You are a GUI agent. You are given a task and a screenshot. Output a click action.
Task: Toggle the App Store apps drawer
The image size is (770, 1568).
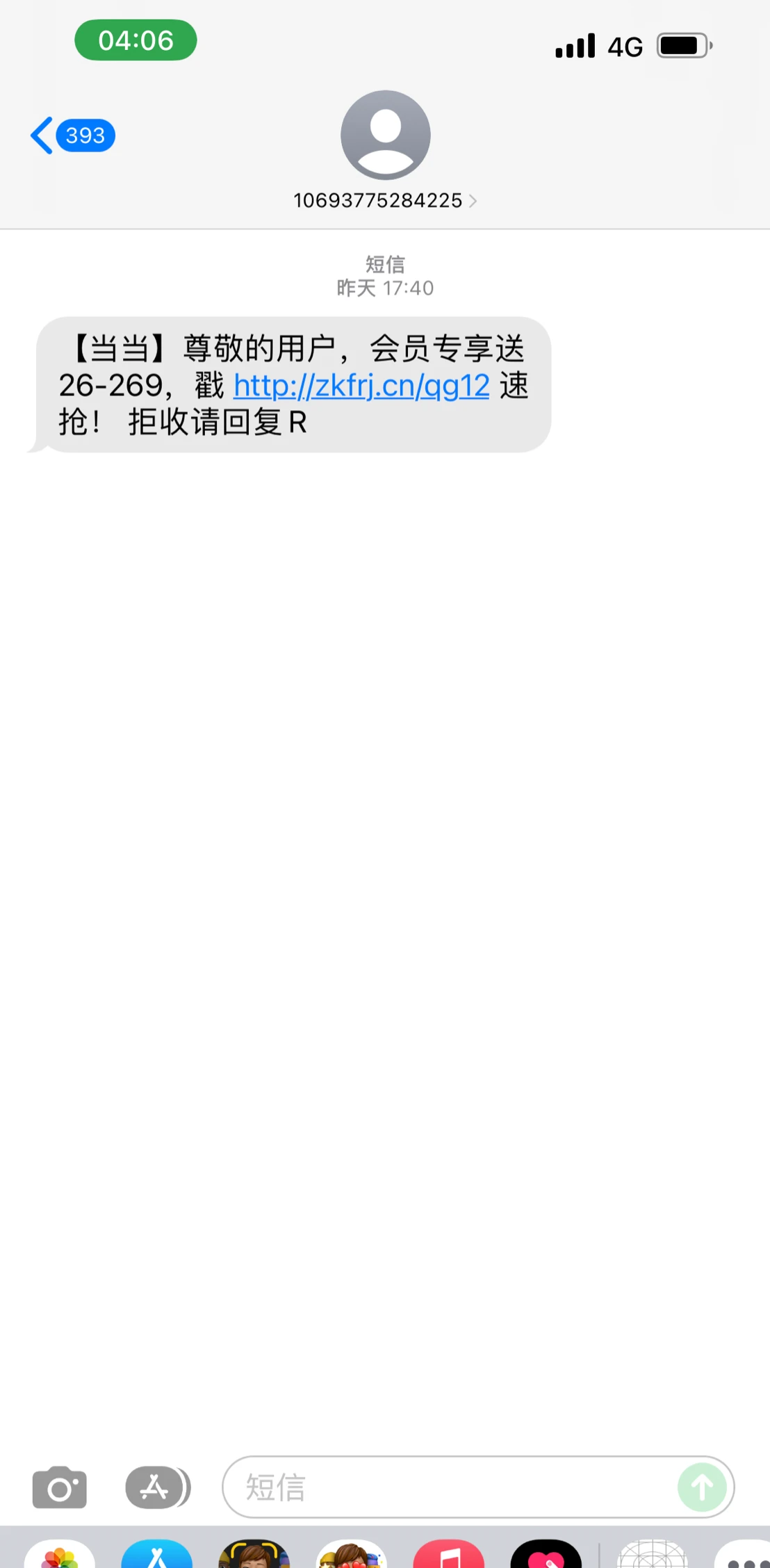[x=158, y=1487]
